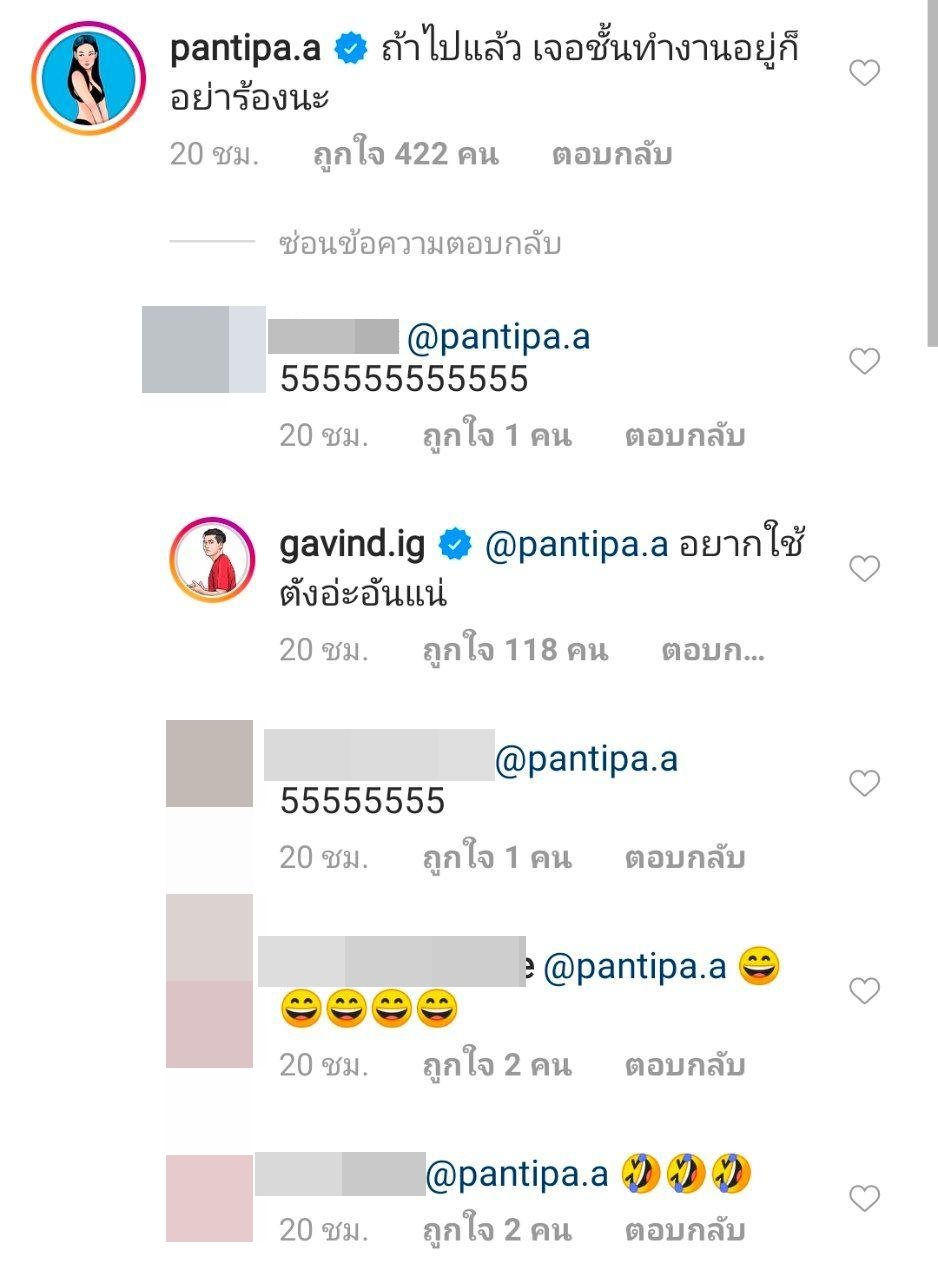Reply to the 555555555555 comment
Screen dimensions: 938x1279
[x=685, y=436]
